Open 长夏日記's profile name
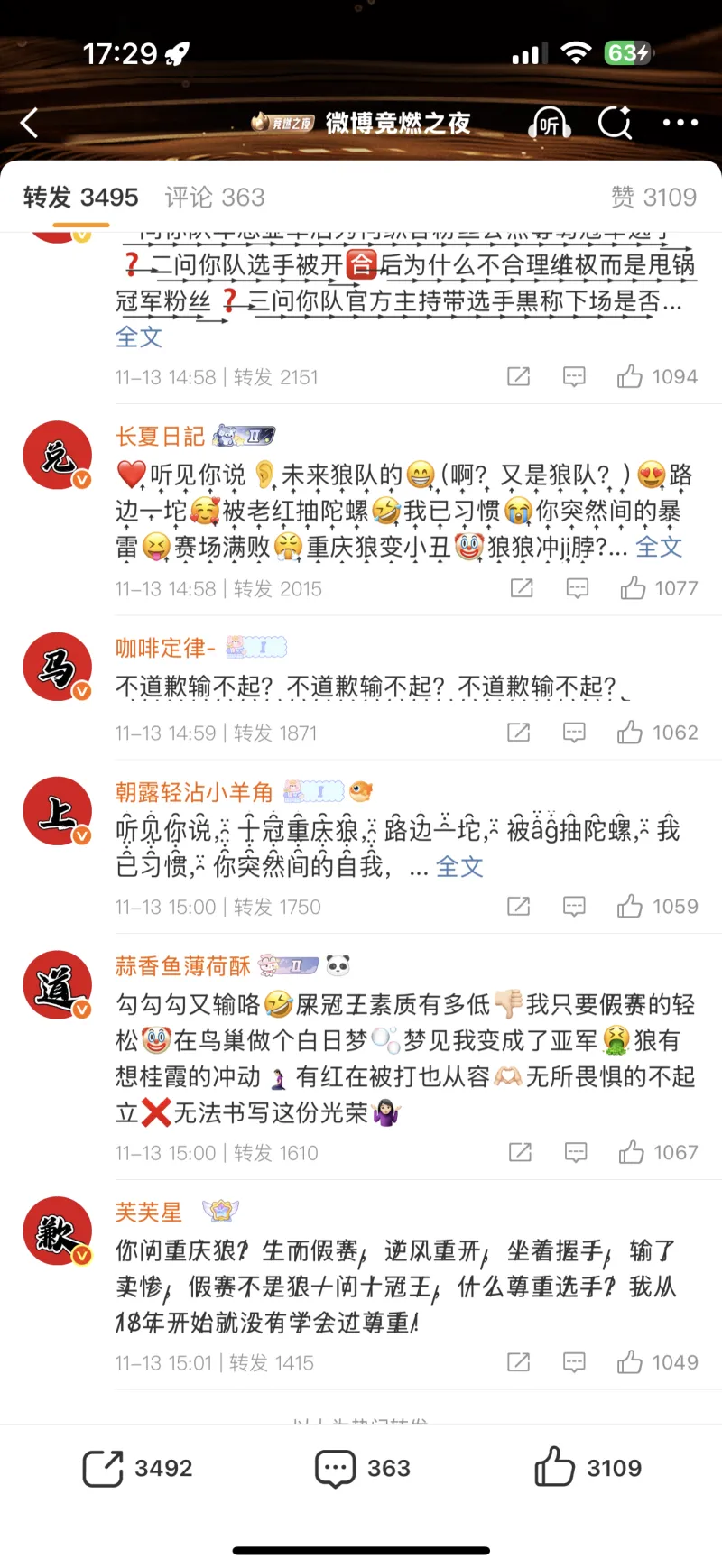Image resolution: width=722 pixels, height=1568 pixels. (161, 437)
